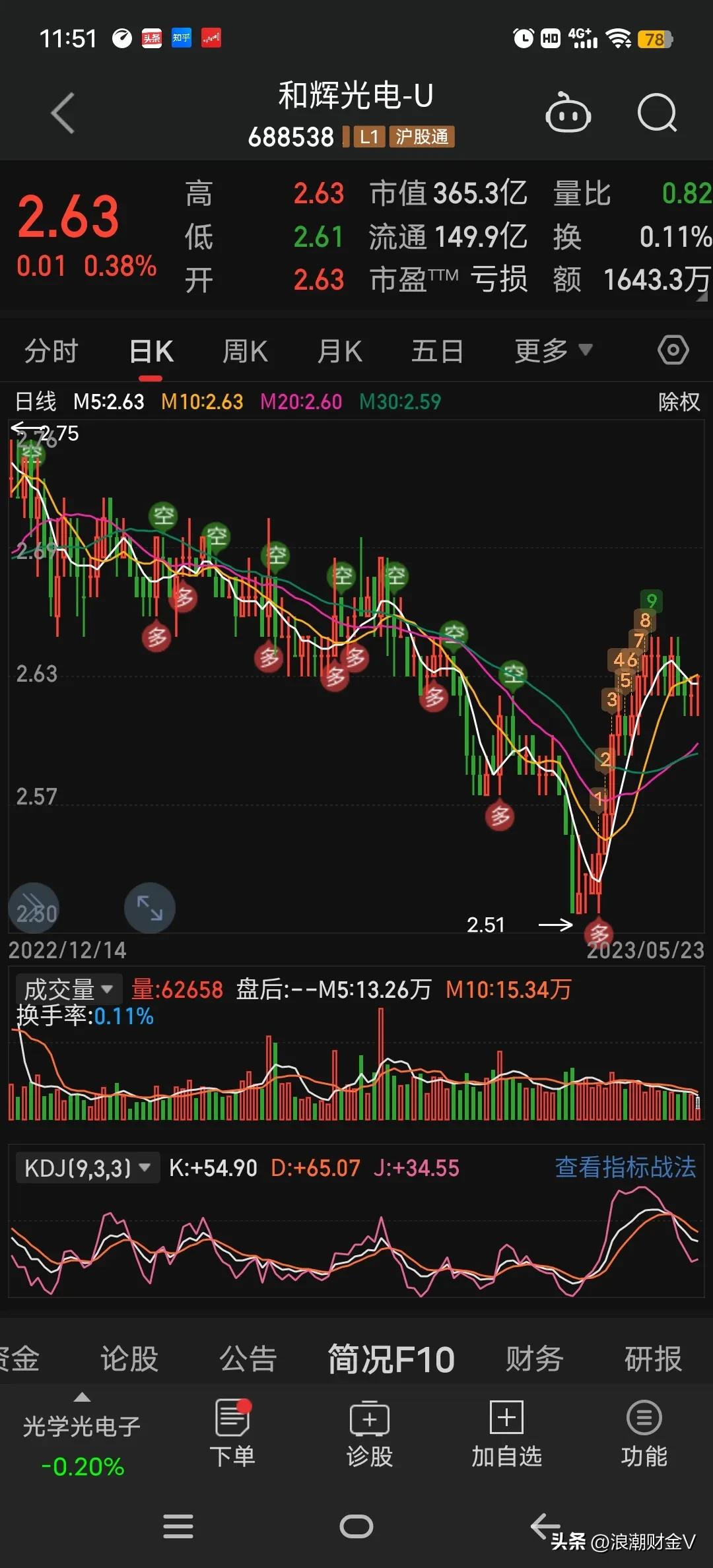Open the 公告 tab
This screenshot has height=1568, width=713.
pyautogui.click(x=248, y=1358)
